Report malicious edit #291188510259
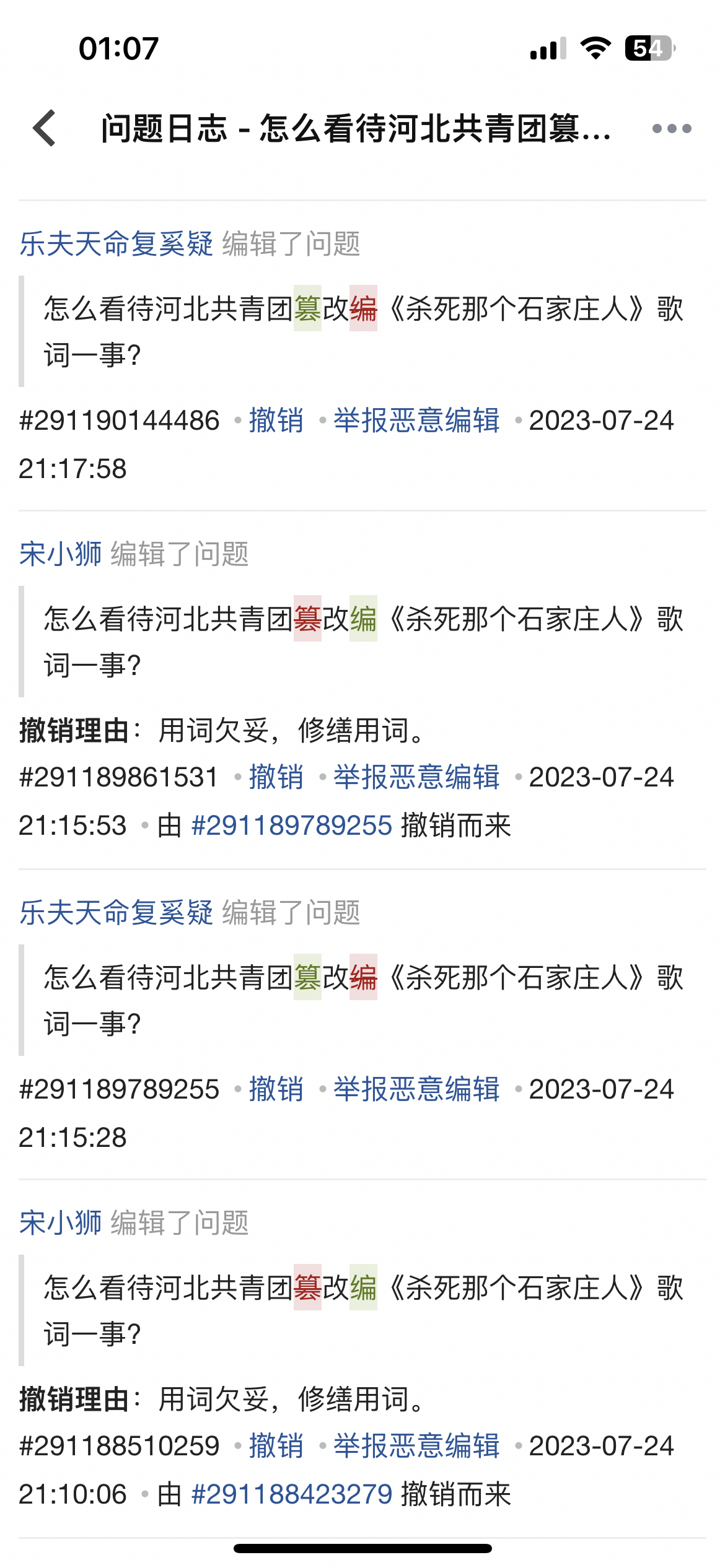 tap(416, 1446)
